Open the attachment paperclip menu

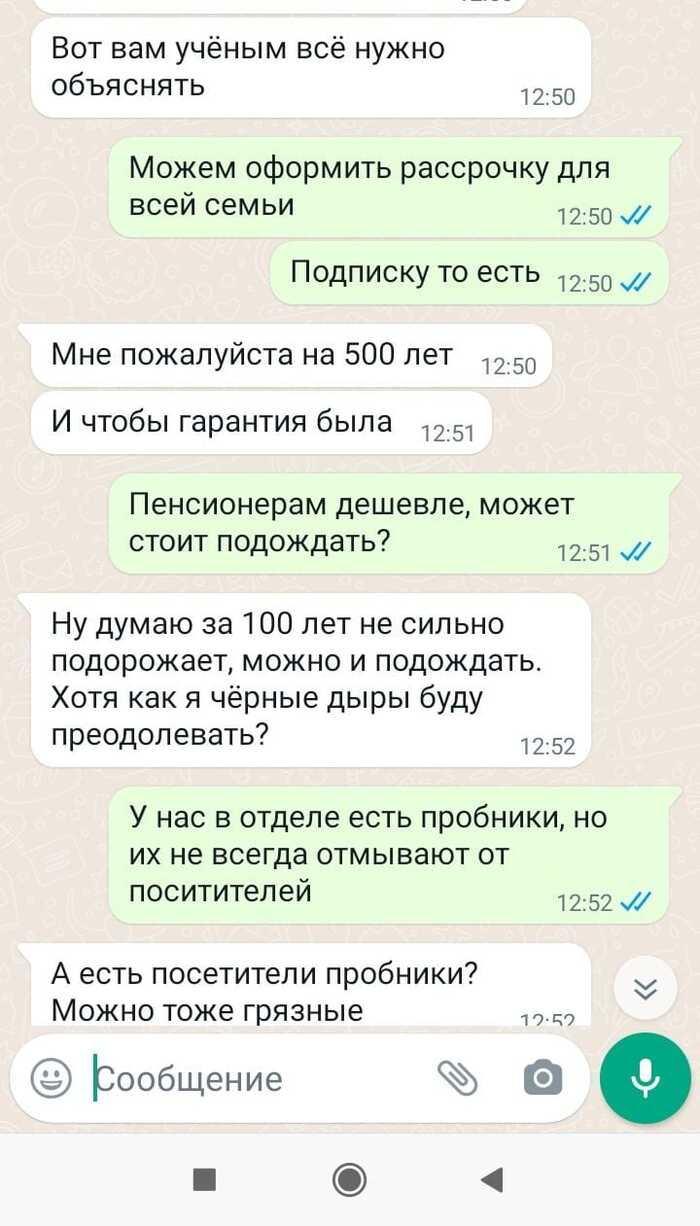457,1078
